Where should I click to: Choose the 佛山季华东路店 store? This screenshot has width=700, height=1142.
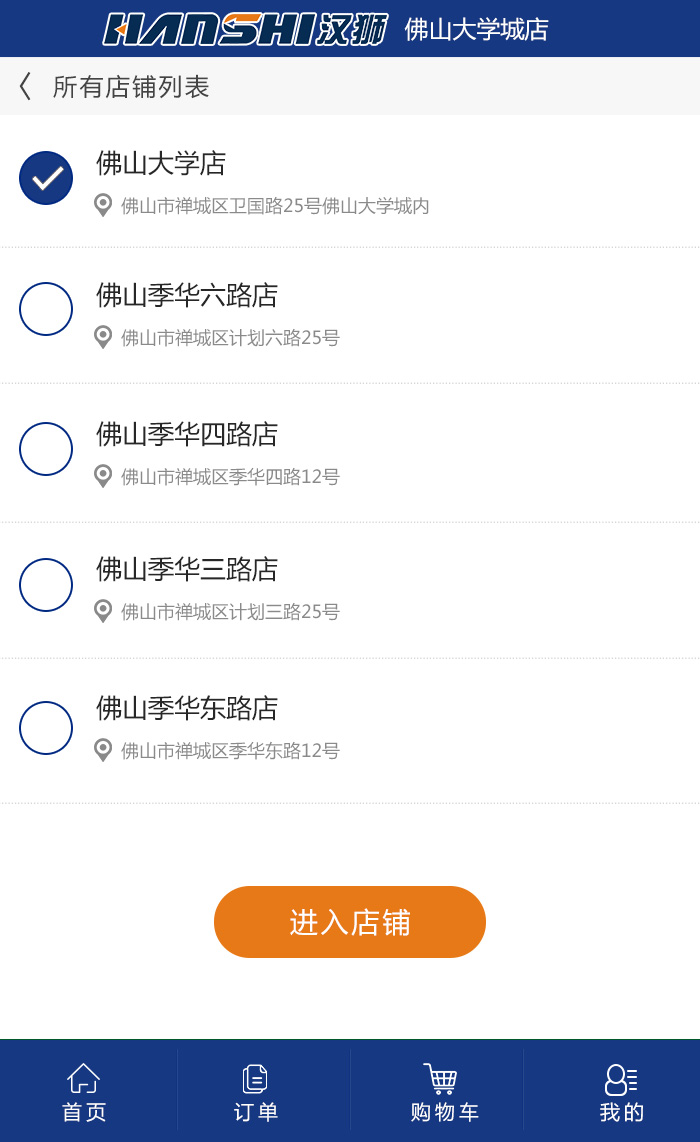pos(46,728)
